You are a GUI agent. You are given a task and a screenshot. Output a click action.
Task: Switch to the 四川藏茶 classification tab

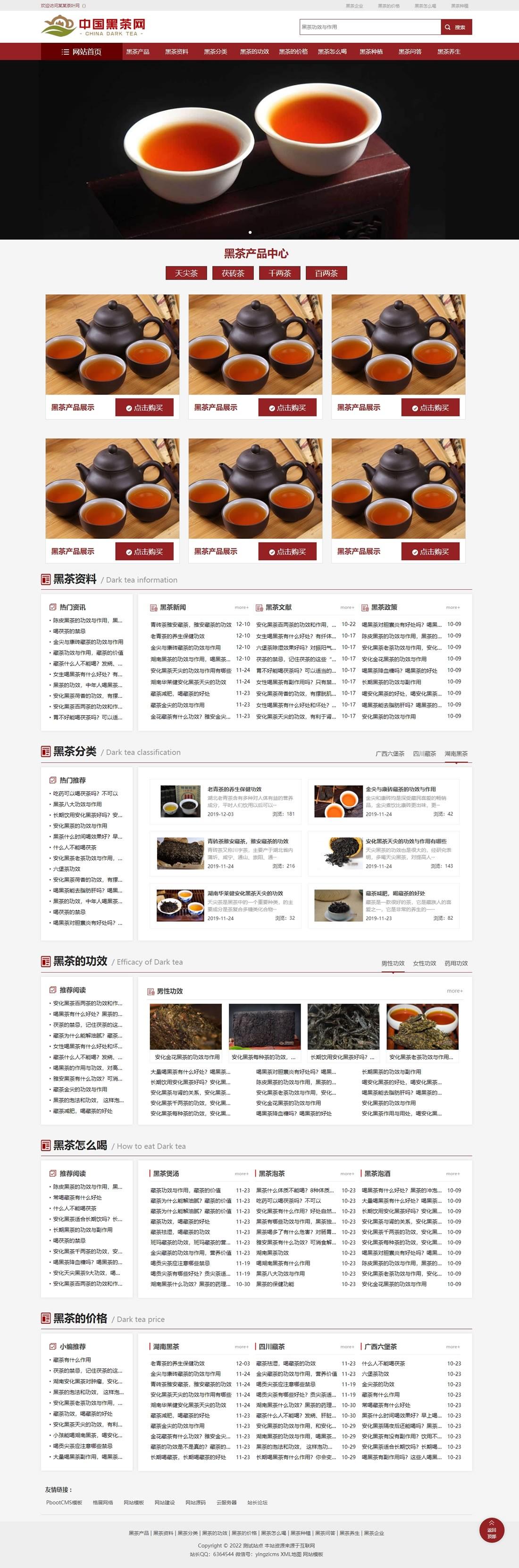click(425, 753)
